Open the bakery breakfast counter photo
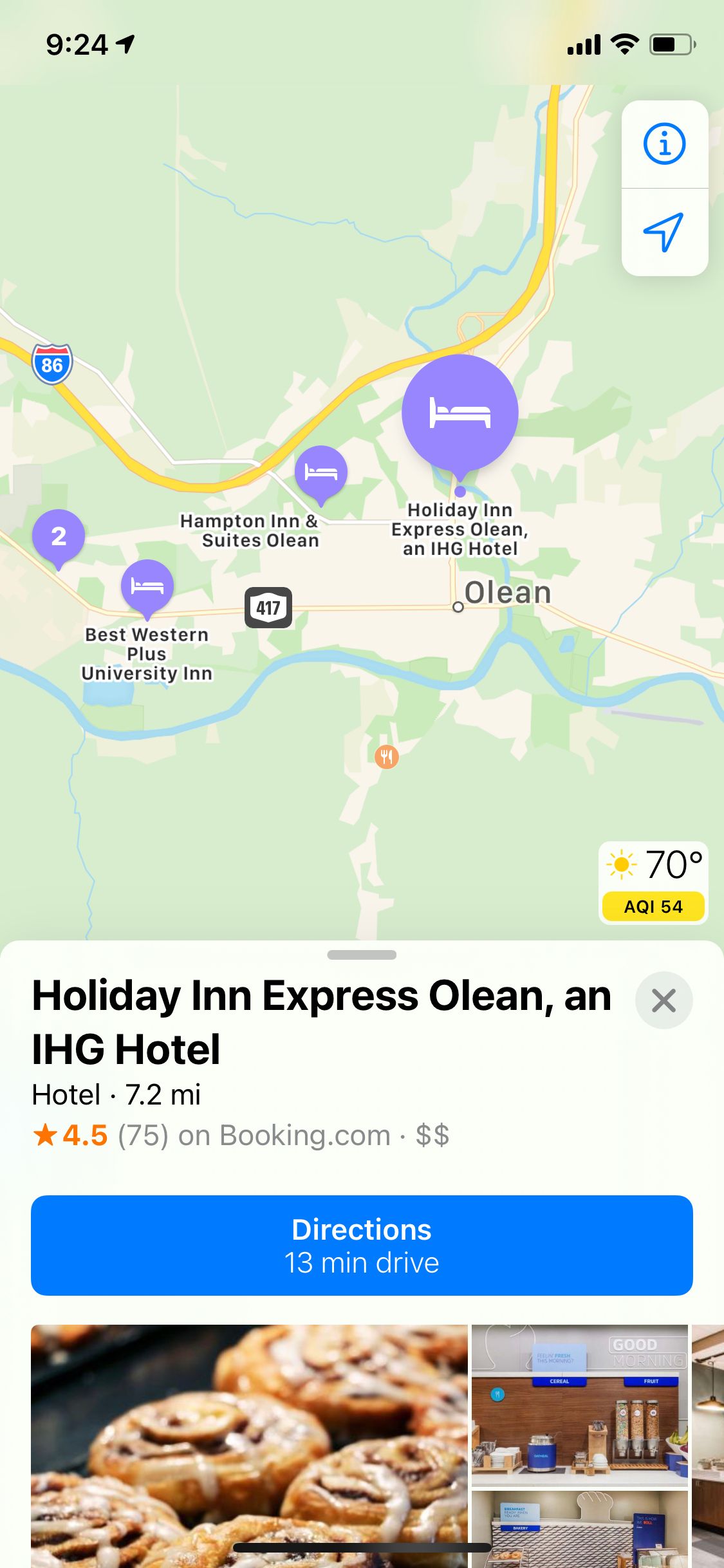The height and width of the screenshot is (1568, 724). click(x=580, y=1529)
